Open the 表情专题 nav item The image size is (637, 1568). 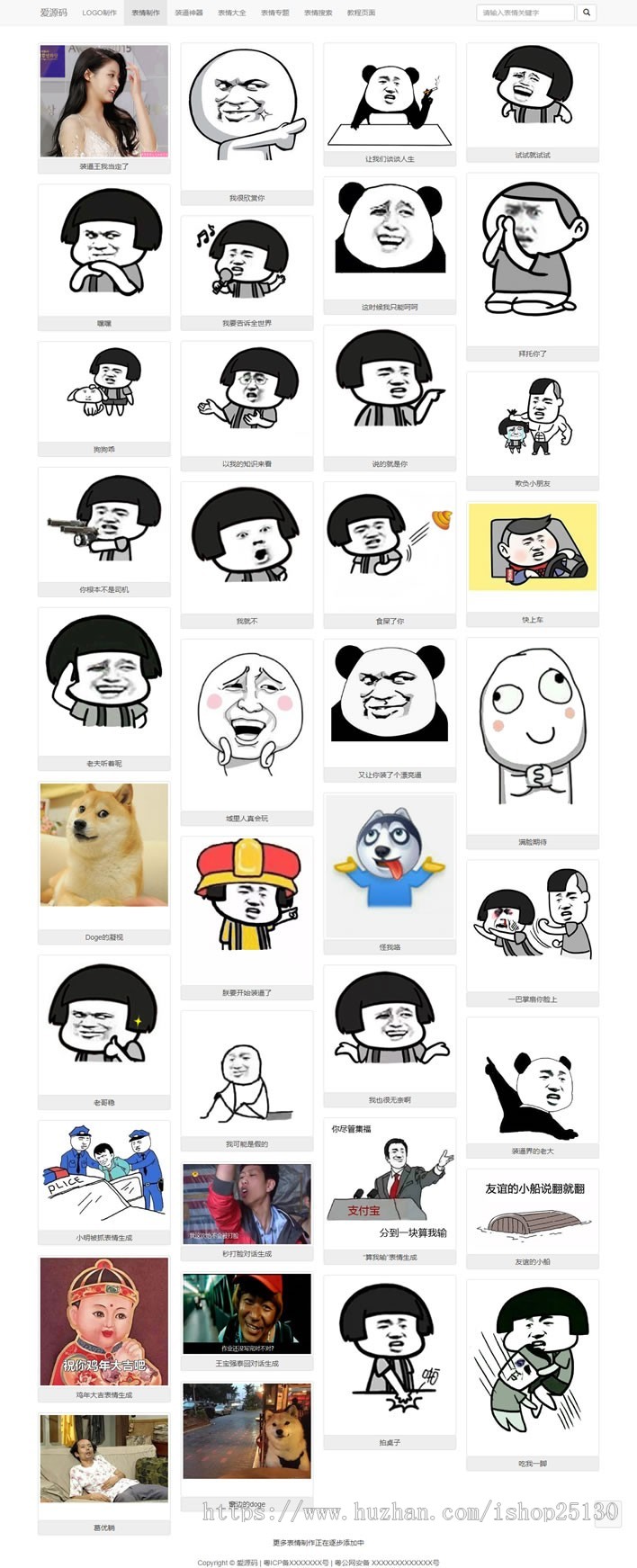274,13
